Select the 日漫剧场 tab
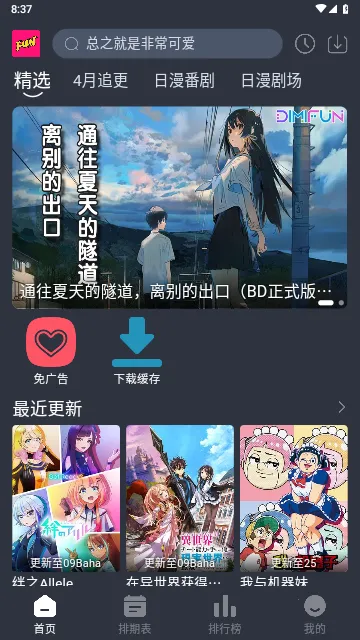360x640 pixels. [x=271, y=81]
